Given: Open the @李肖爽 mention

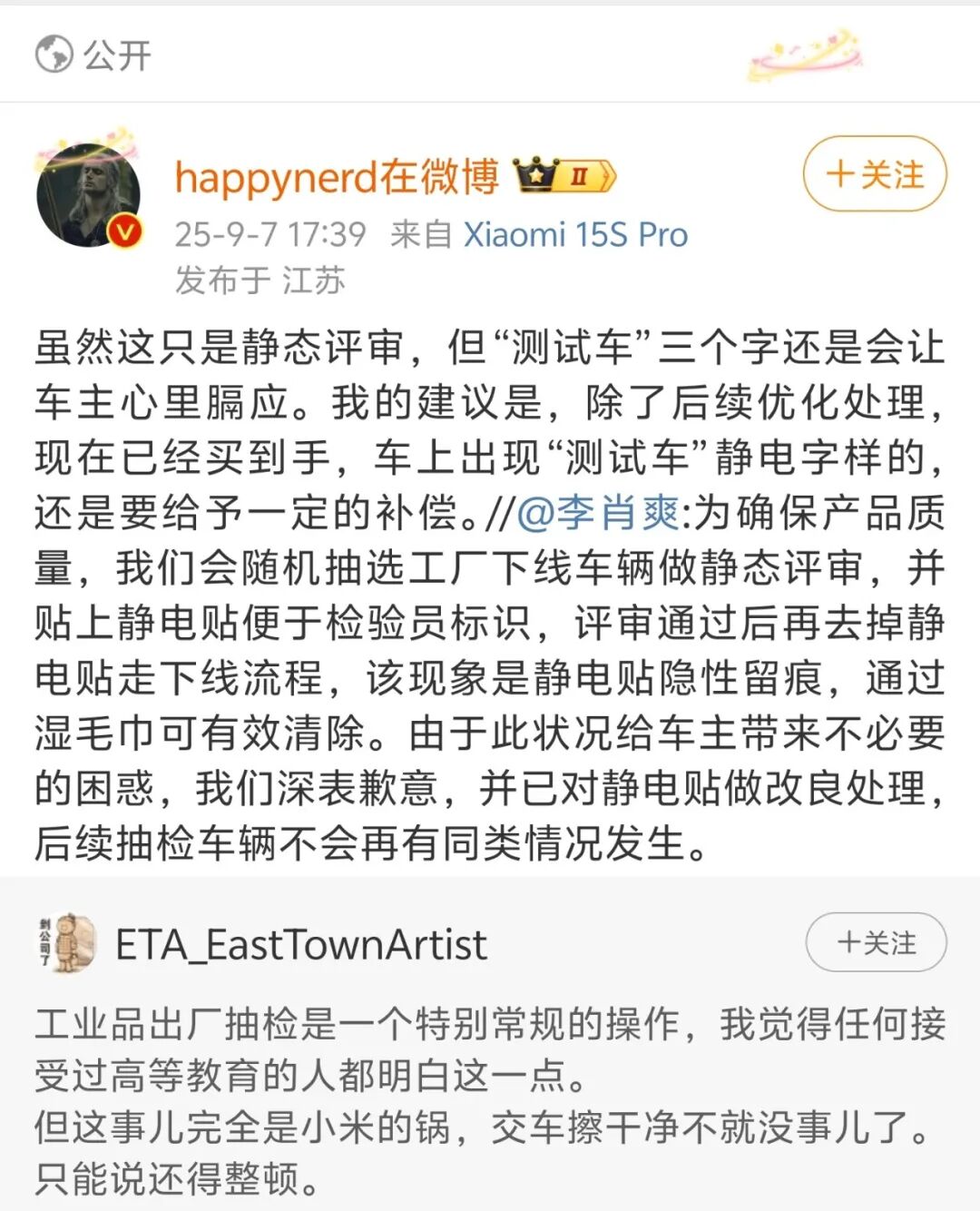Looking at the screenshot, I should (x=598, y=513).
